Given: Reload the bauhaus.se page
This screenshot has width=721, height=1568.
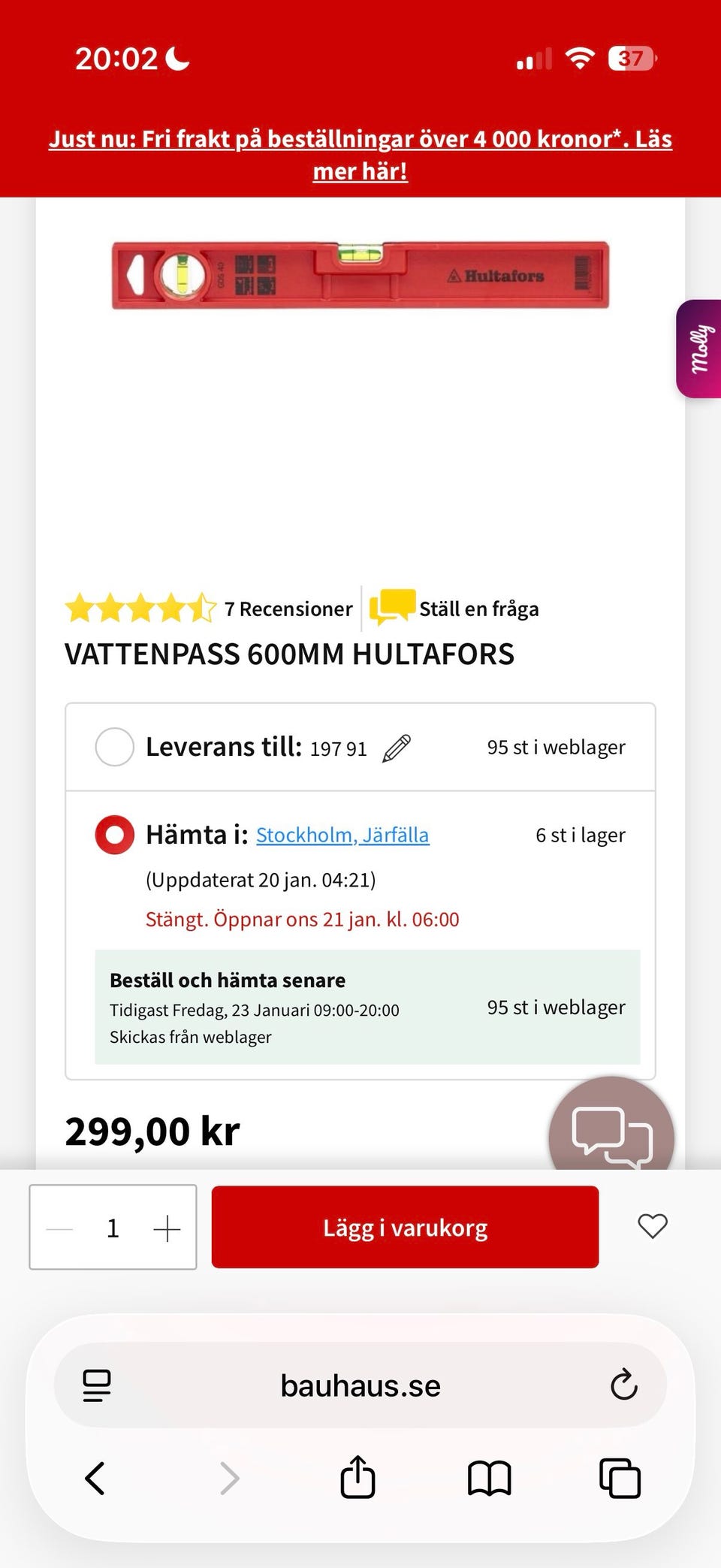Looking at the screenshot, I should [623, 1385].
